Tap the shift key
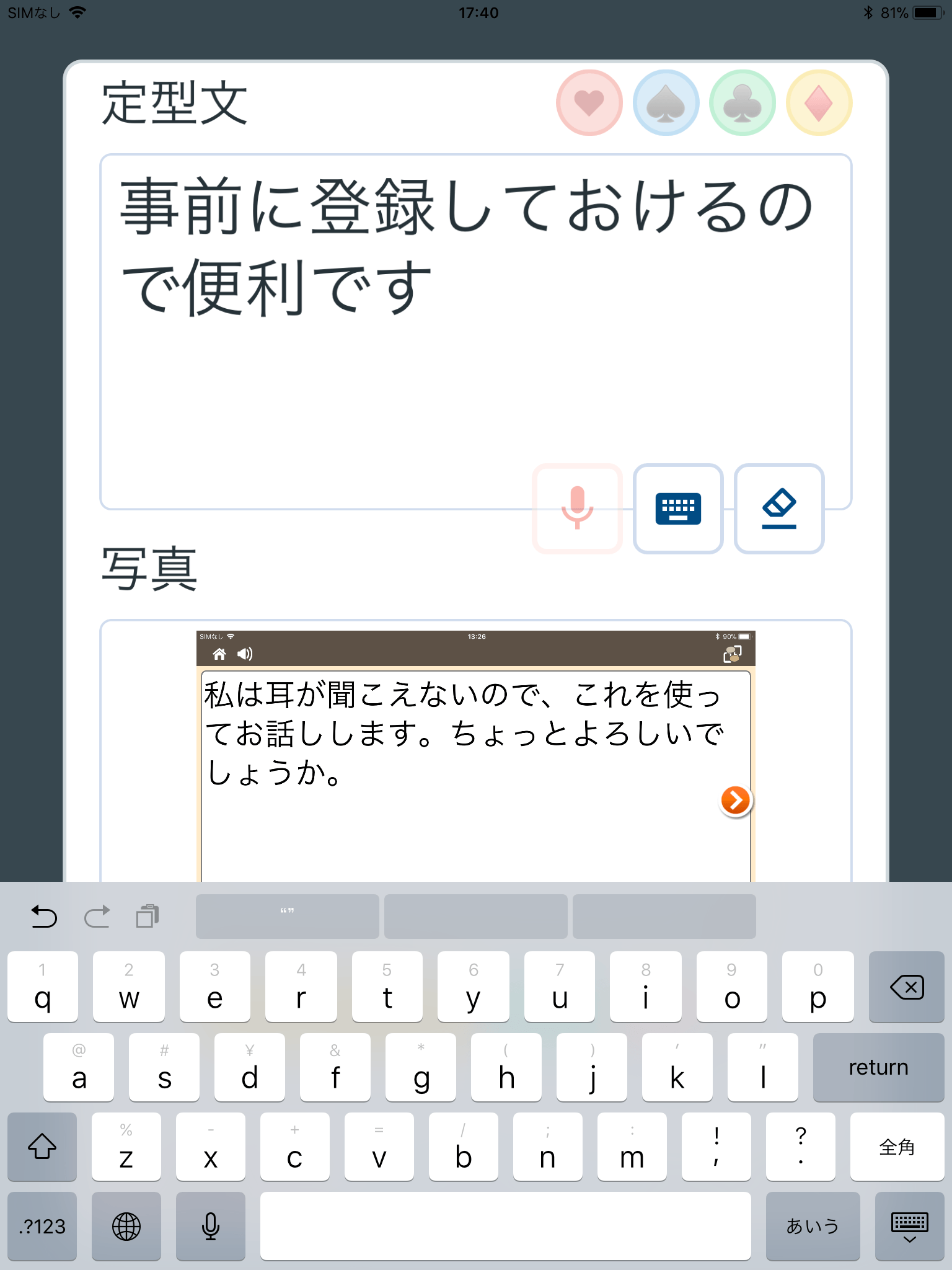Viewport: 952px width, 1270px height. 42,1147
